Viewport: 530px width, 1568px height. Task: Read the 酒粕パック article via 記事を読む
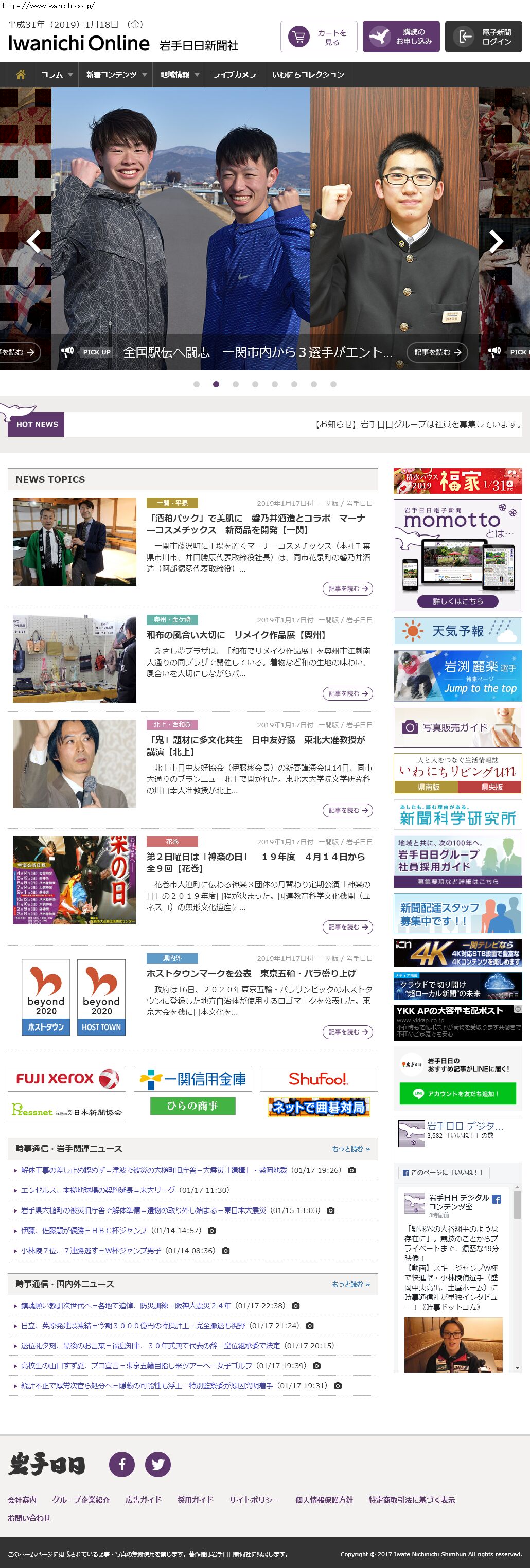click(347, 589)
